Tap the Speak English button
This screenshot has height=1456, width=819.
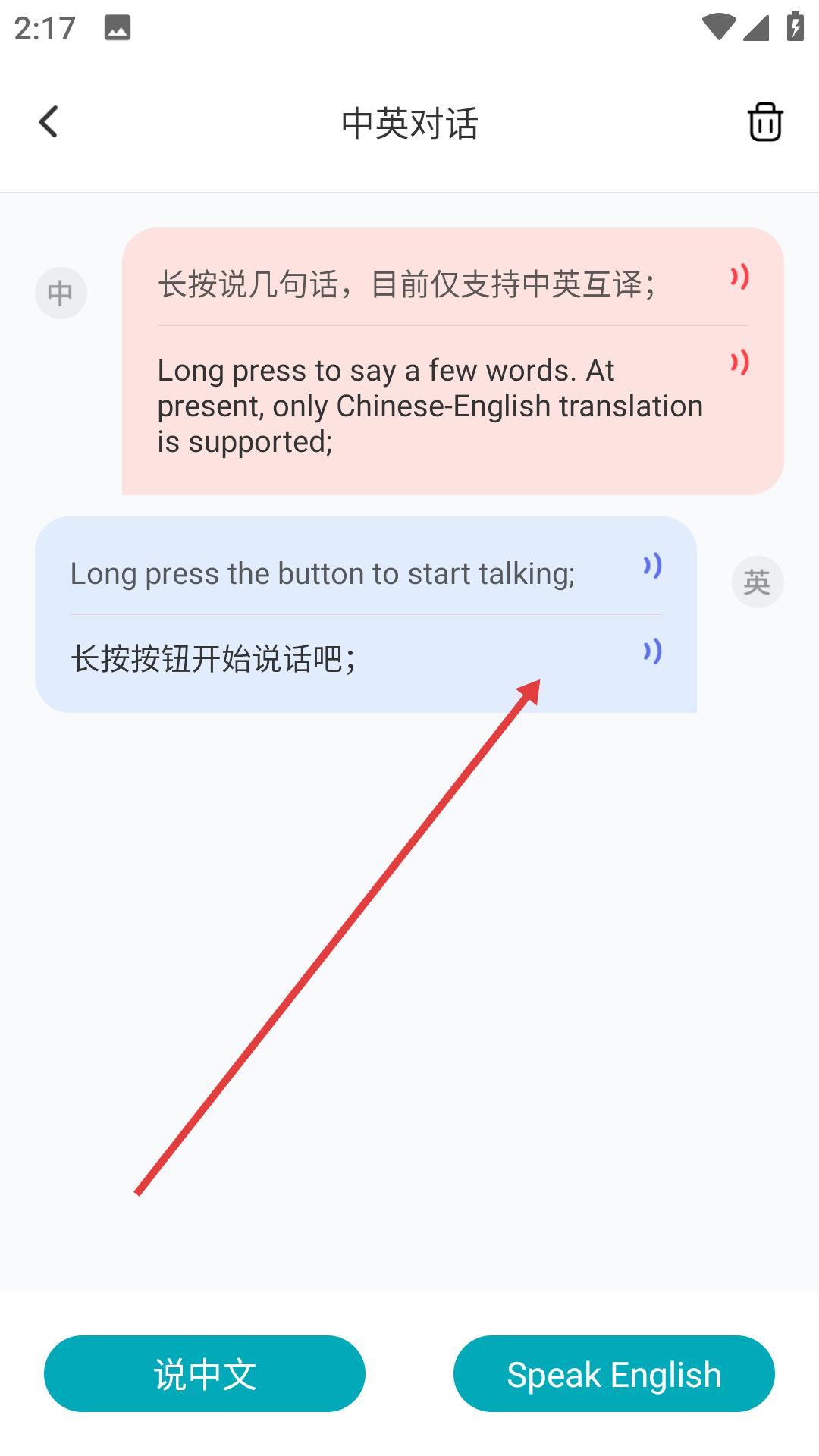pos(614,1373)
